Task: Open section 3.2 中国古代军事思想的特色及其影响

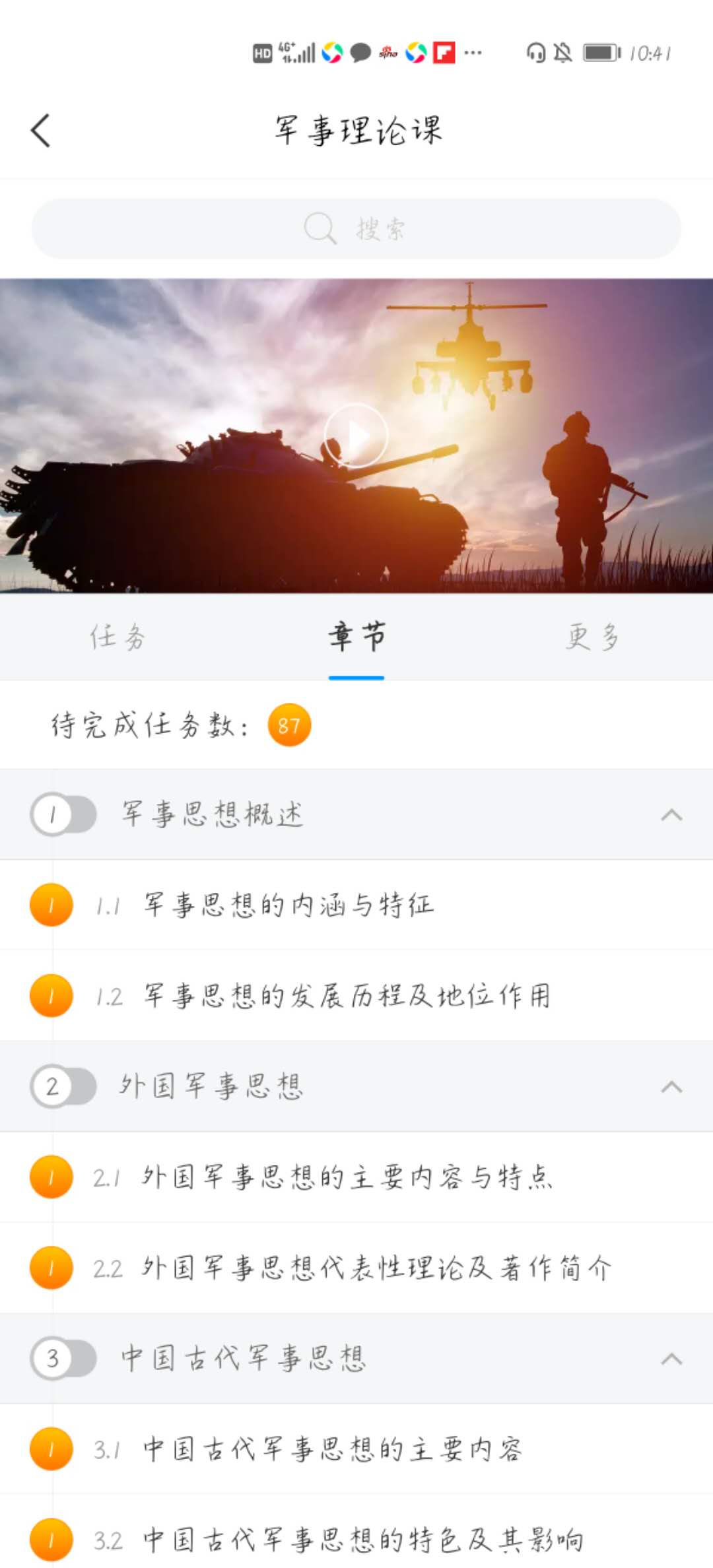Action: [363, 1540]
